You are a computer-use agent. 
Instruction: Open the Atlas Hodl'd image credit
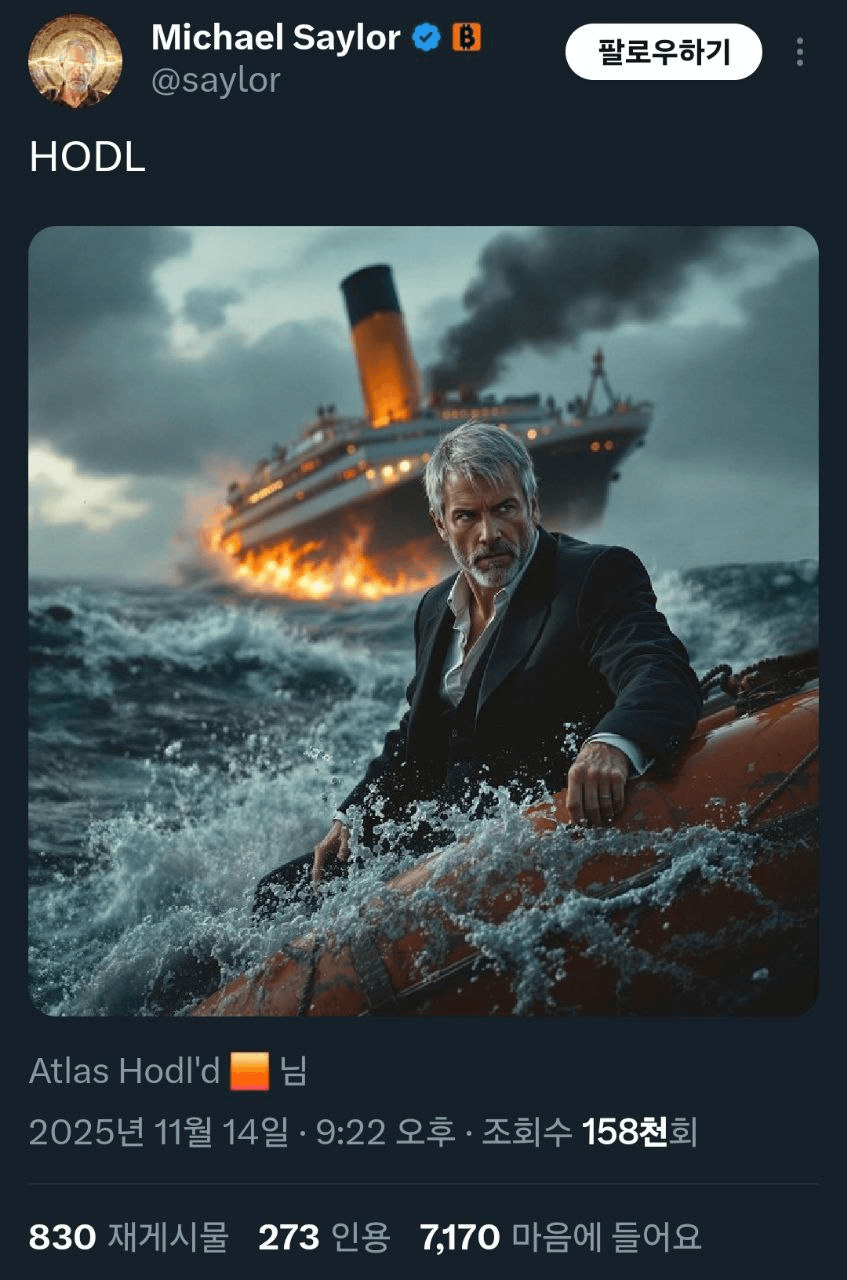[x=124, y=1071]
